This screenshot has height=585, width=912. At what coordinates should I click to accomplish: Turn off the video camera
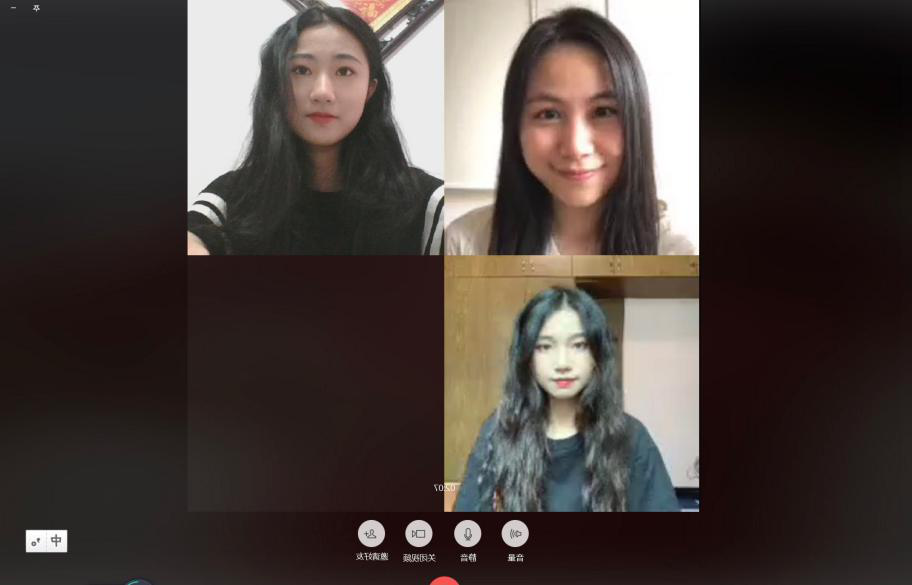(419, 534)
